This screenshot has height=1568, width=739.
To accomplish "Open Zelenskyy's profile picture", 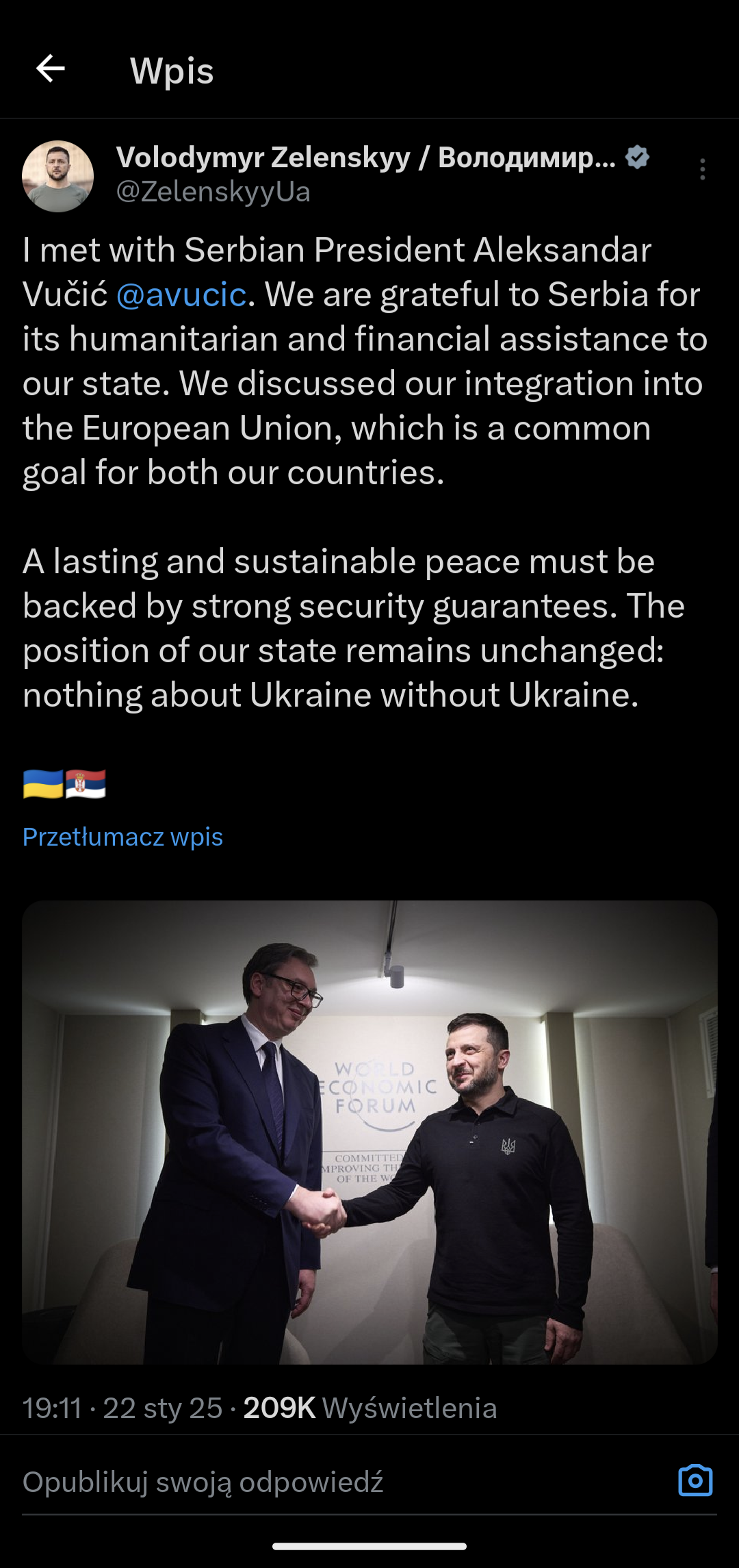I will pyautogui.click(x=57, y=176).
